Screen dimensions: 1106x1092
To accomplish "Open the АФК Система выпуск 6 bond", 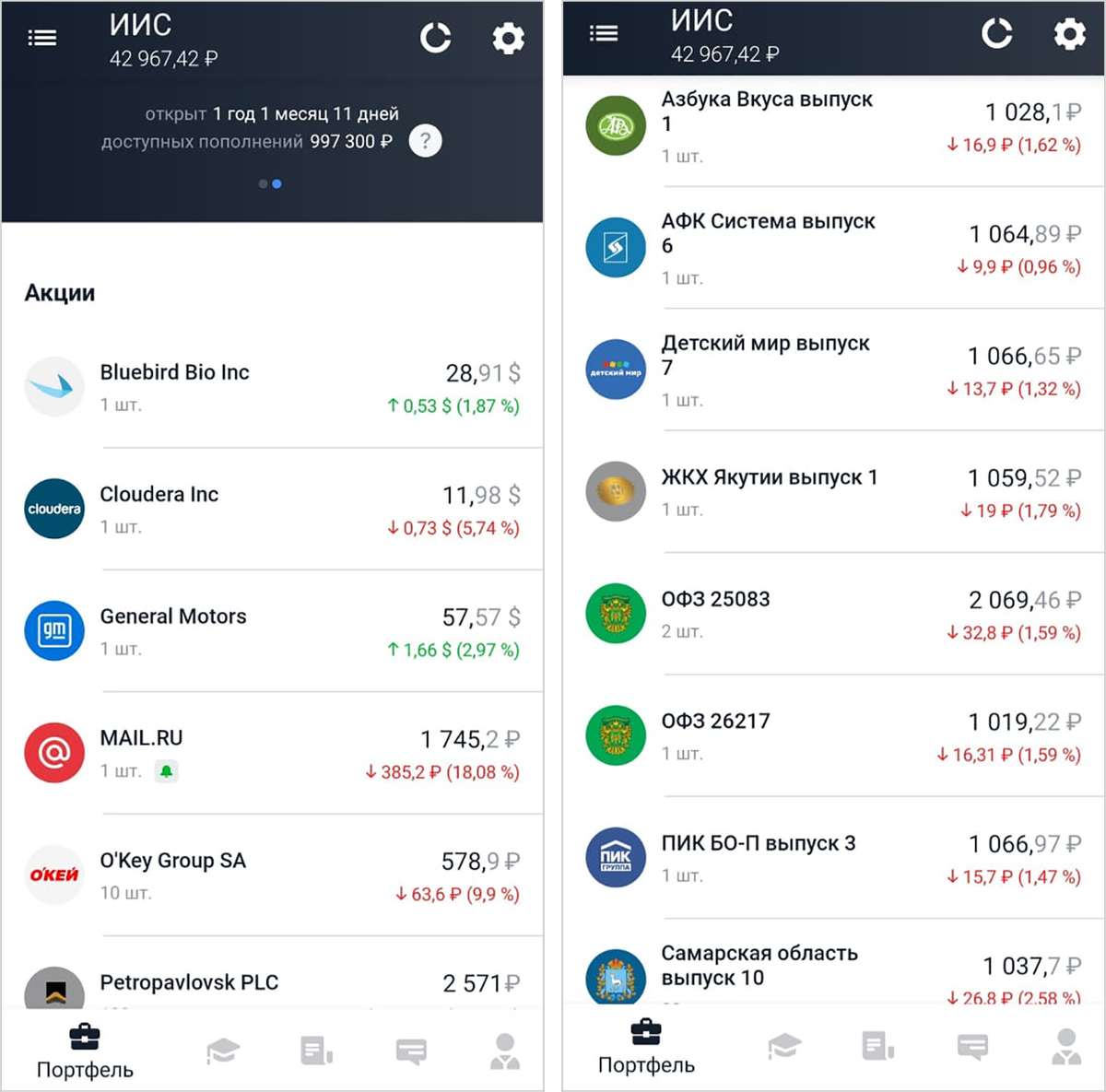I will pyautogui.click(x=832, y=248).
